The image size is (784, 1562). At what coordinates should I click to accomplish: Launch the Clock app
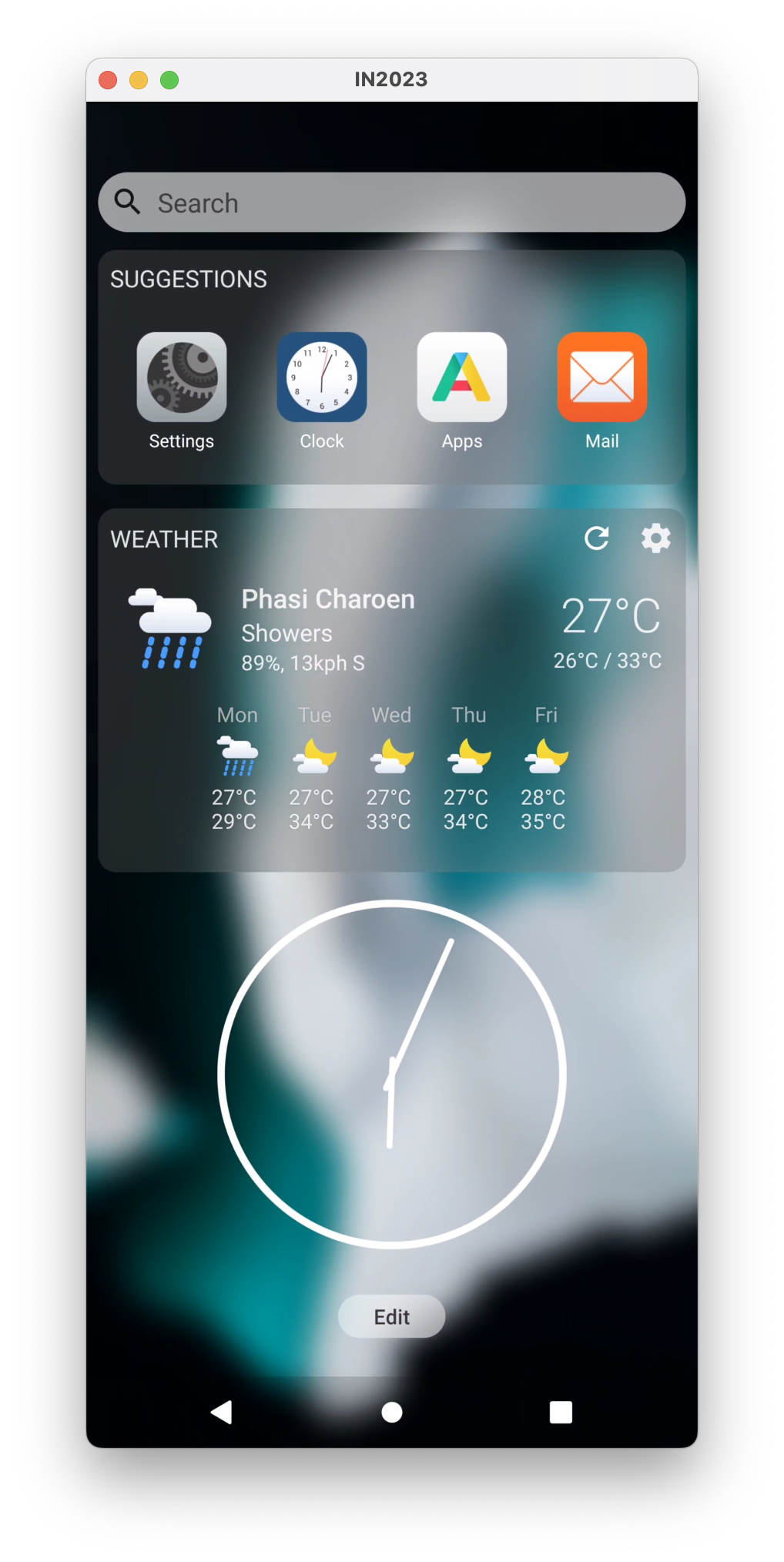(322, 377)
